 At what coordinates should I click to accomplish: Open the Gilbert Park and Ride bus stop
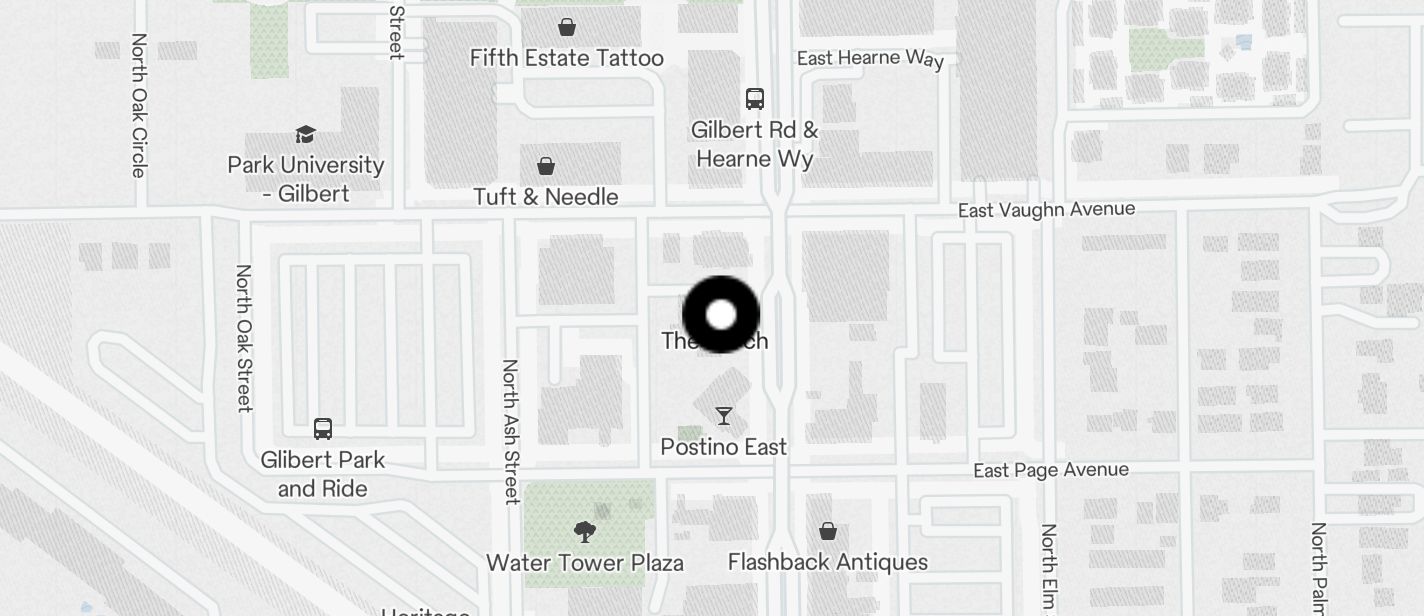coord(323,429)
